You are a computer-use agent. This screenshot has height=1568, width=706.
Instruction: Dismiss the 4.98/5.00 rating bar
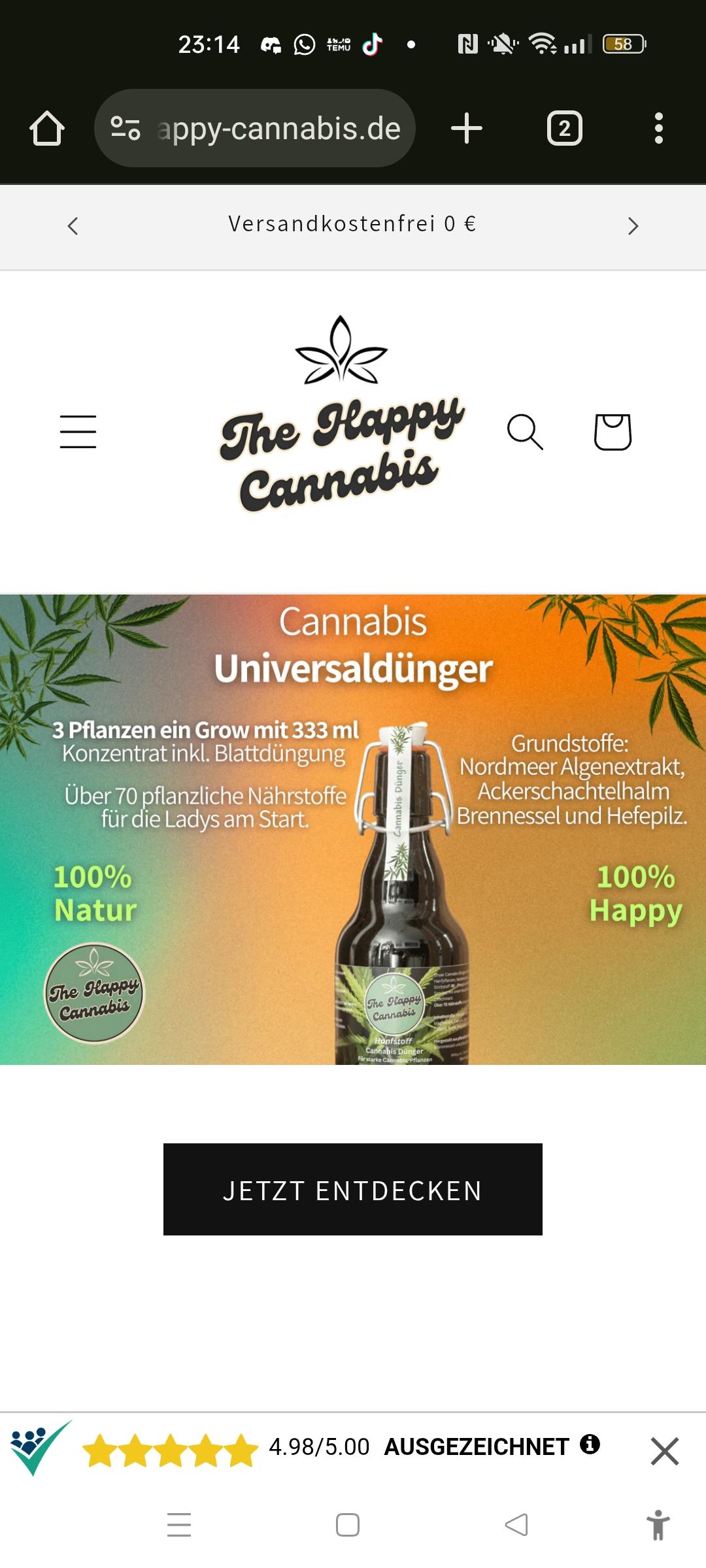tap(665, 1452)
